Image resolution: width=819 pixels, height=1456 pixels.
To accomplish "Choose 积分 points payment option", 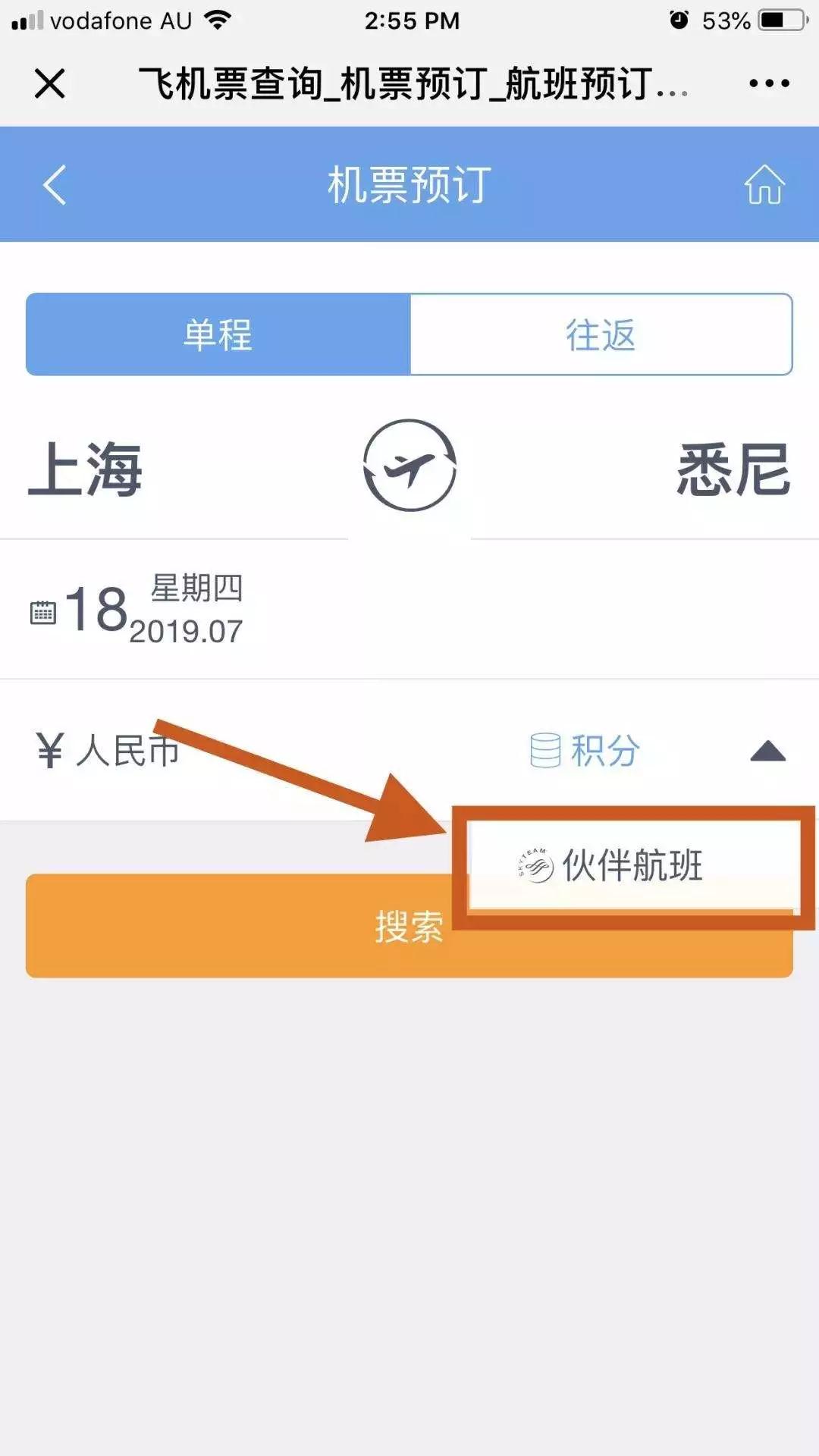I will 585,751.
